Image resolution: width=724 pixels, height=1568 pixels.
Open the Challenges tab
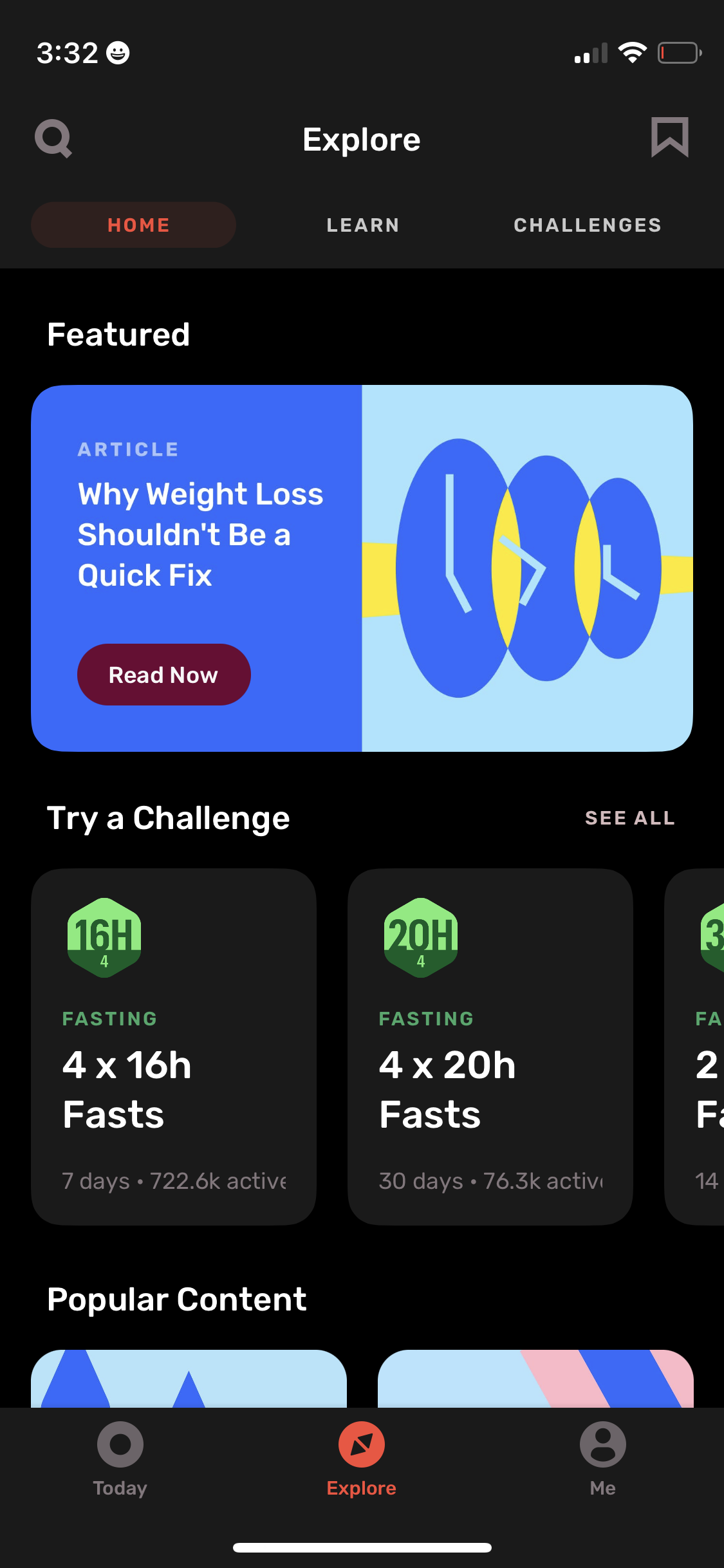click(x=586, y=225)
